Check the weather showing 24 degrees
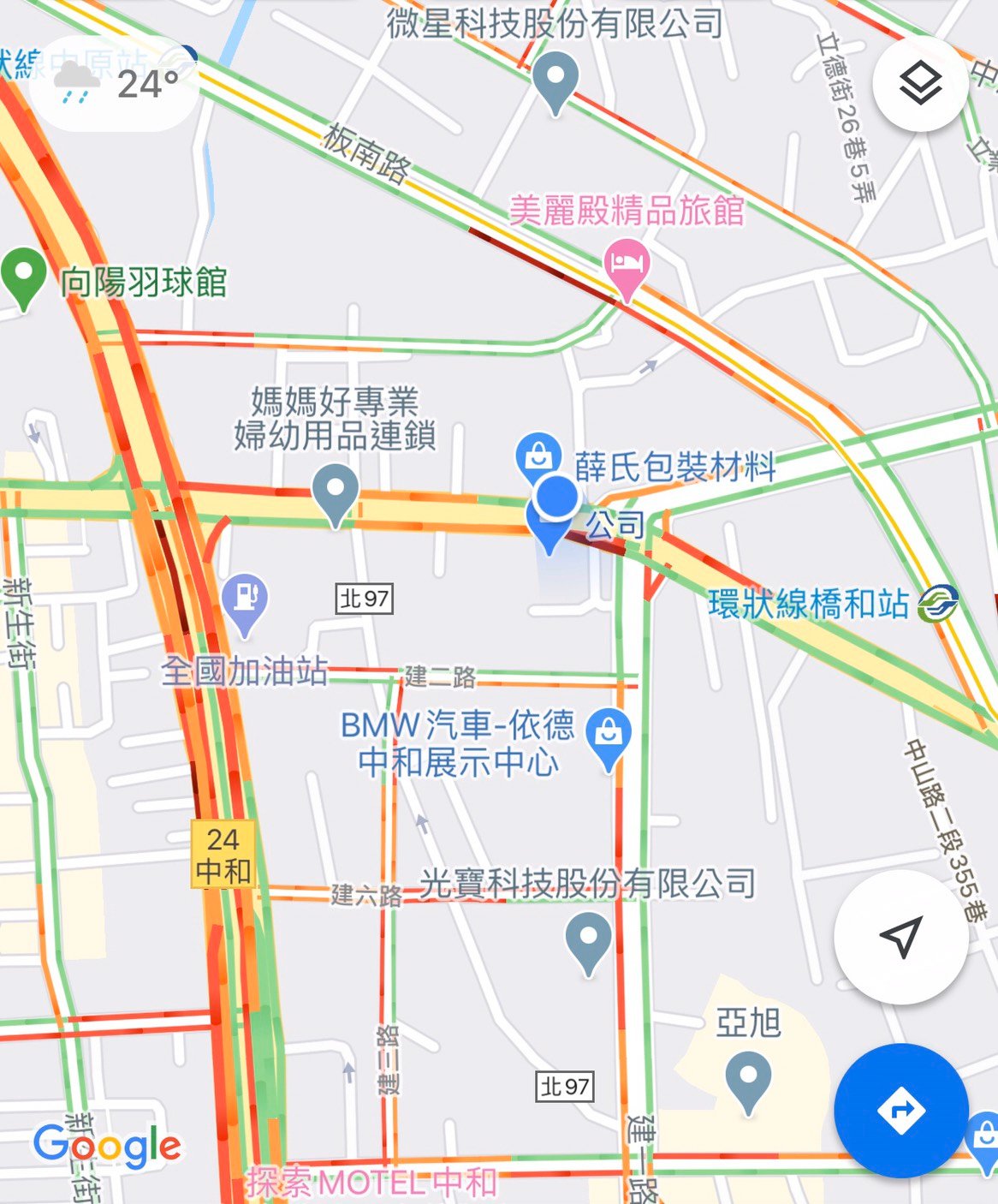This screenshot has height=1204, width=998. pyautogui.click(x=114, y=80)
